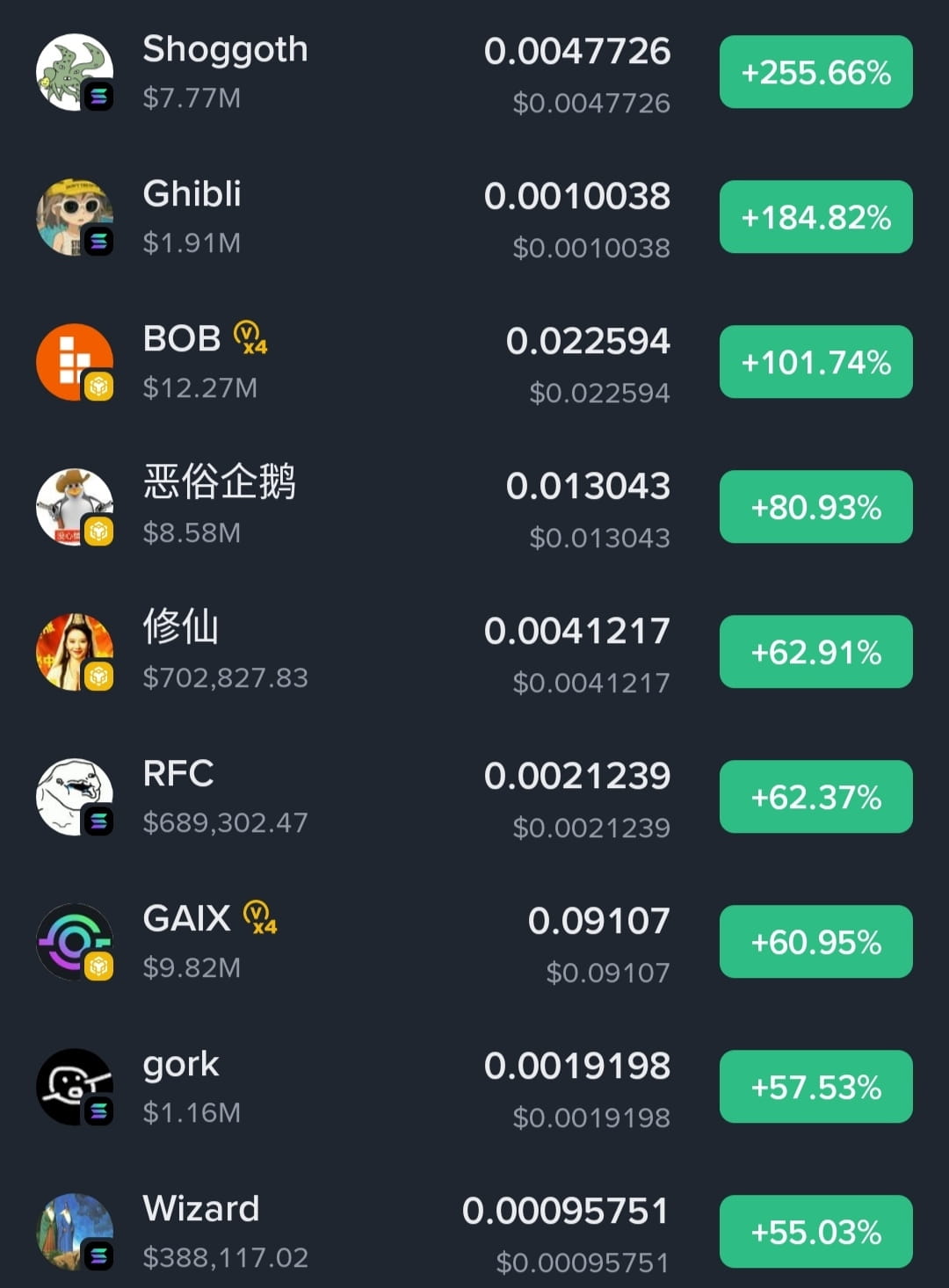949x1288 pixels.
Task: Show details for RFC token
Action: [x=178, y=774]
